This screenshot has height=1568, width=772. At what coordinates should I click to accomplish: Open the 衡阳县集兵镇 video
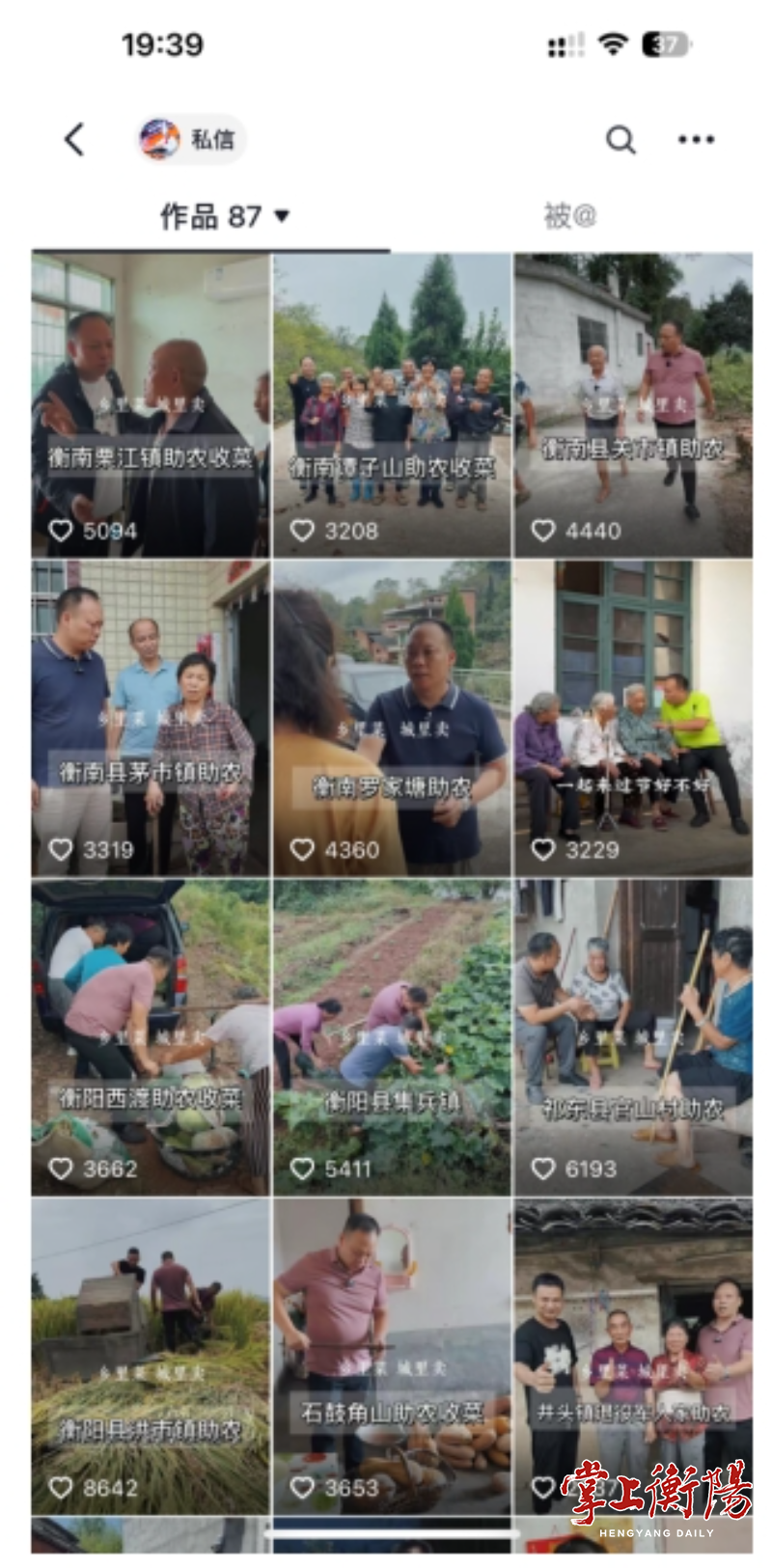point(392,1037)
